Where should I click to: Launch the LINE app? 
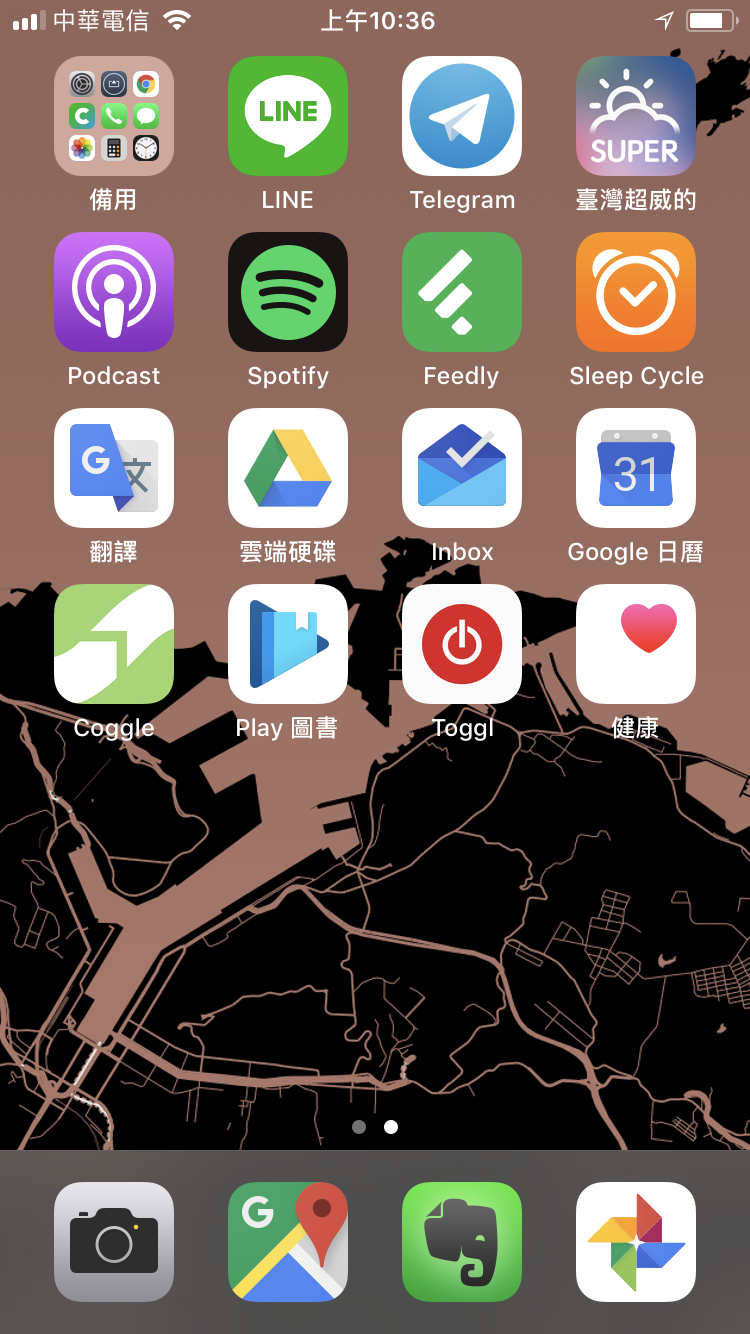click(288, 116)
